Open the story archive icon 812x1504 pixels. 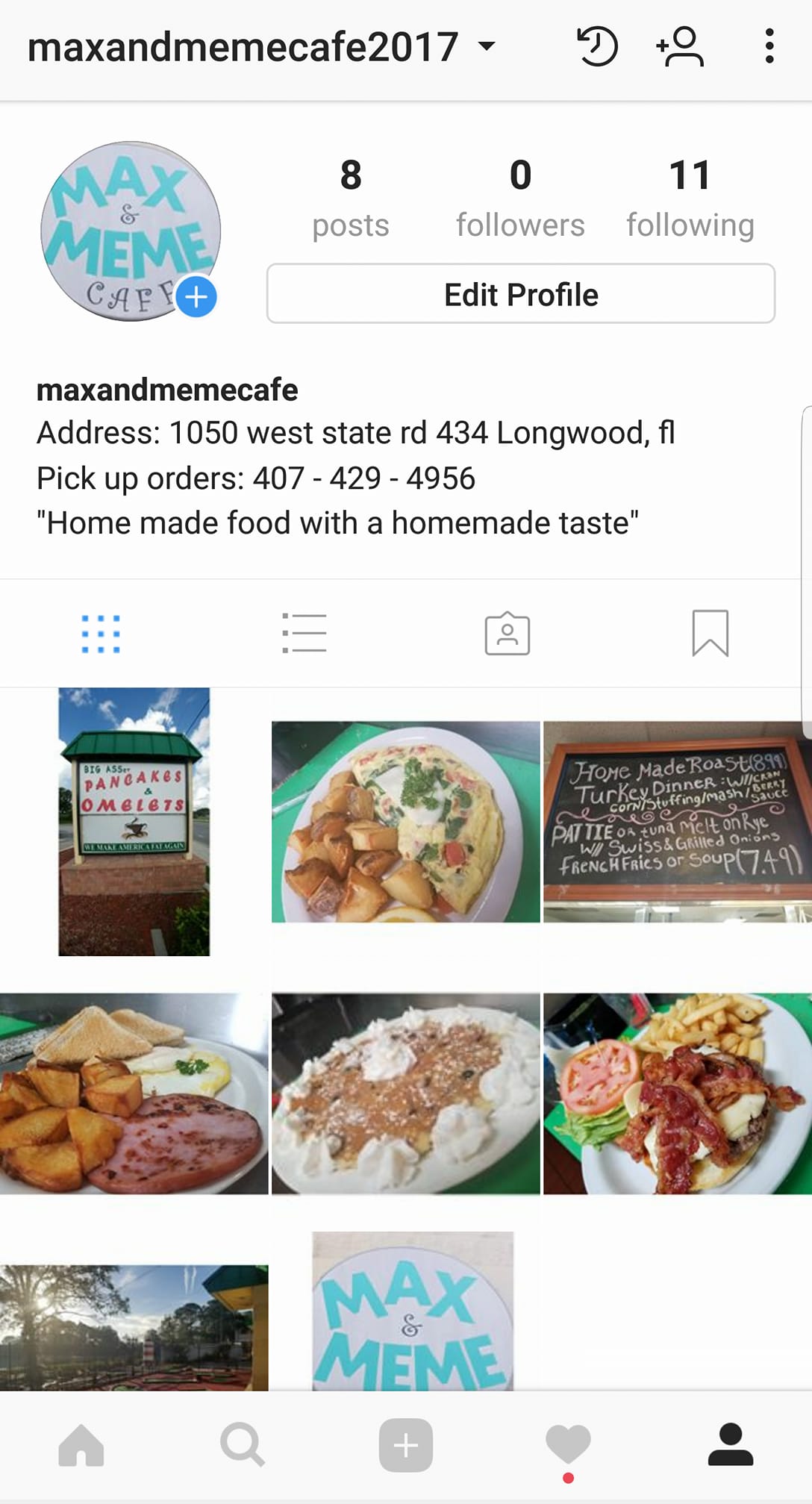(597, 46)
